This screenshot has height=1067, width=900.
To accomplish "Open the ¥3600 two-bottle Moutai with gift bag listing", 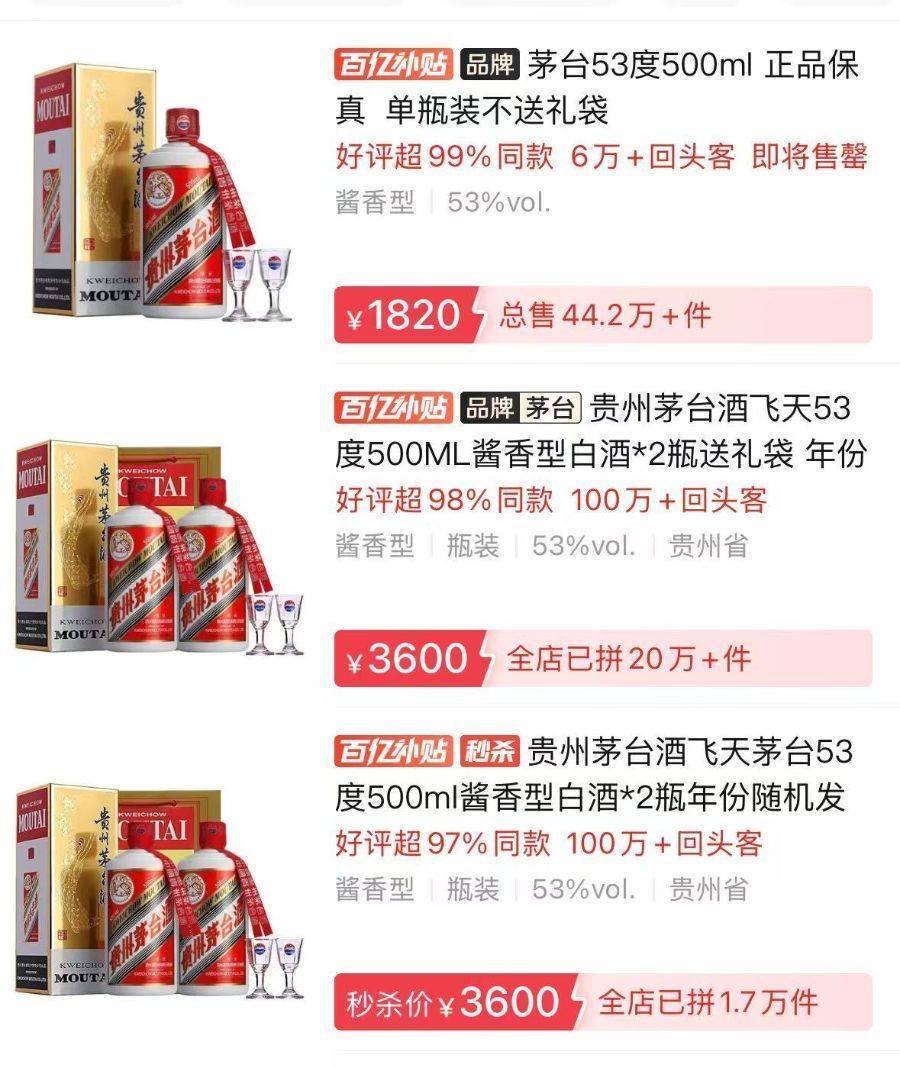I will 600,432.
